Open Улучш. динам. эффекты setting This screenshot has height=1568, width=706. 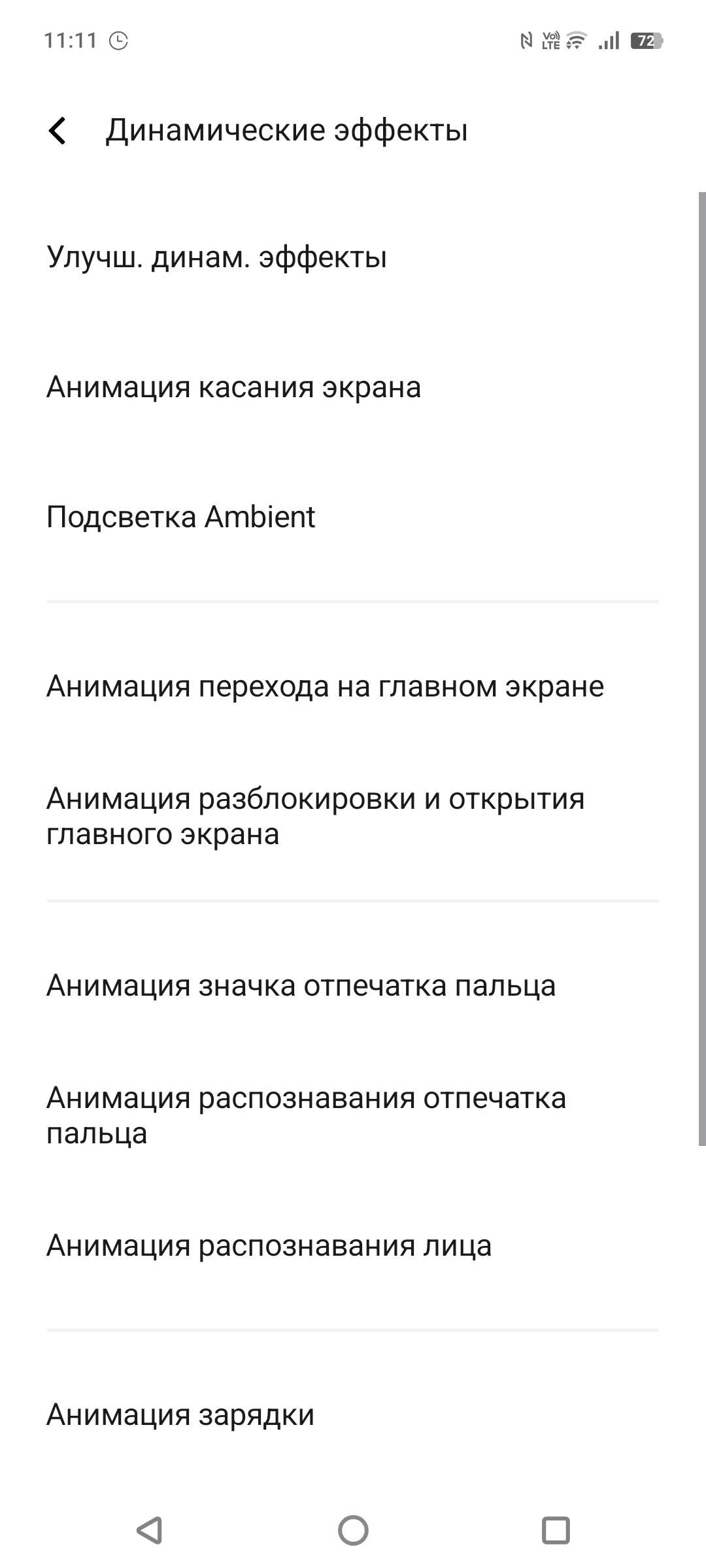tap(353, 257)
